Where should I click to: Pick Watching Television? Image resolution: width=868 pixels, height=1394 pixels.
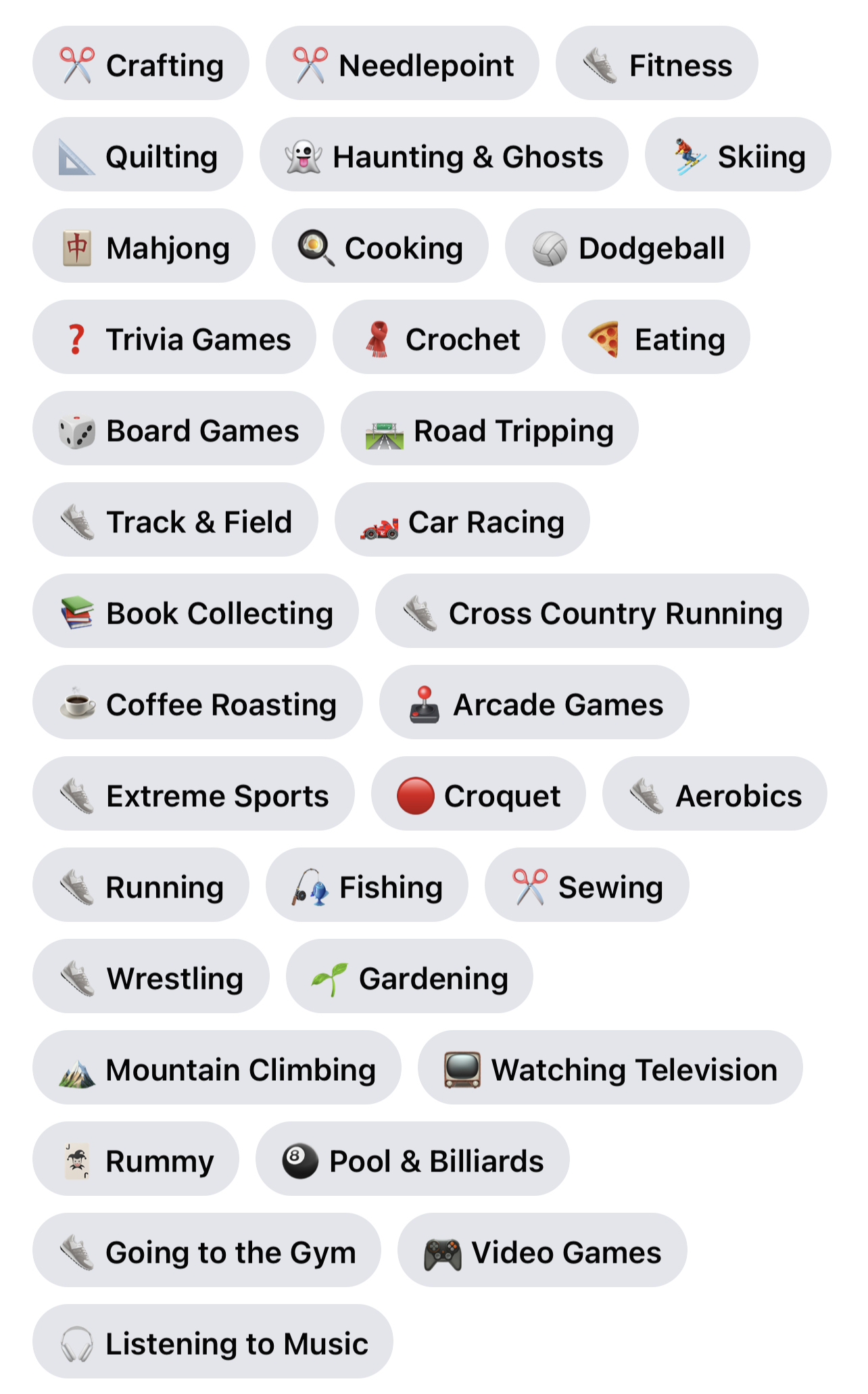coord(610,1068)
